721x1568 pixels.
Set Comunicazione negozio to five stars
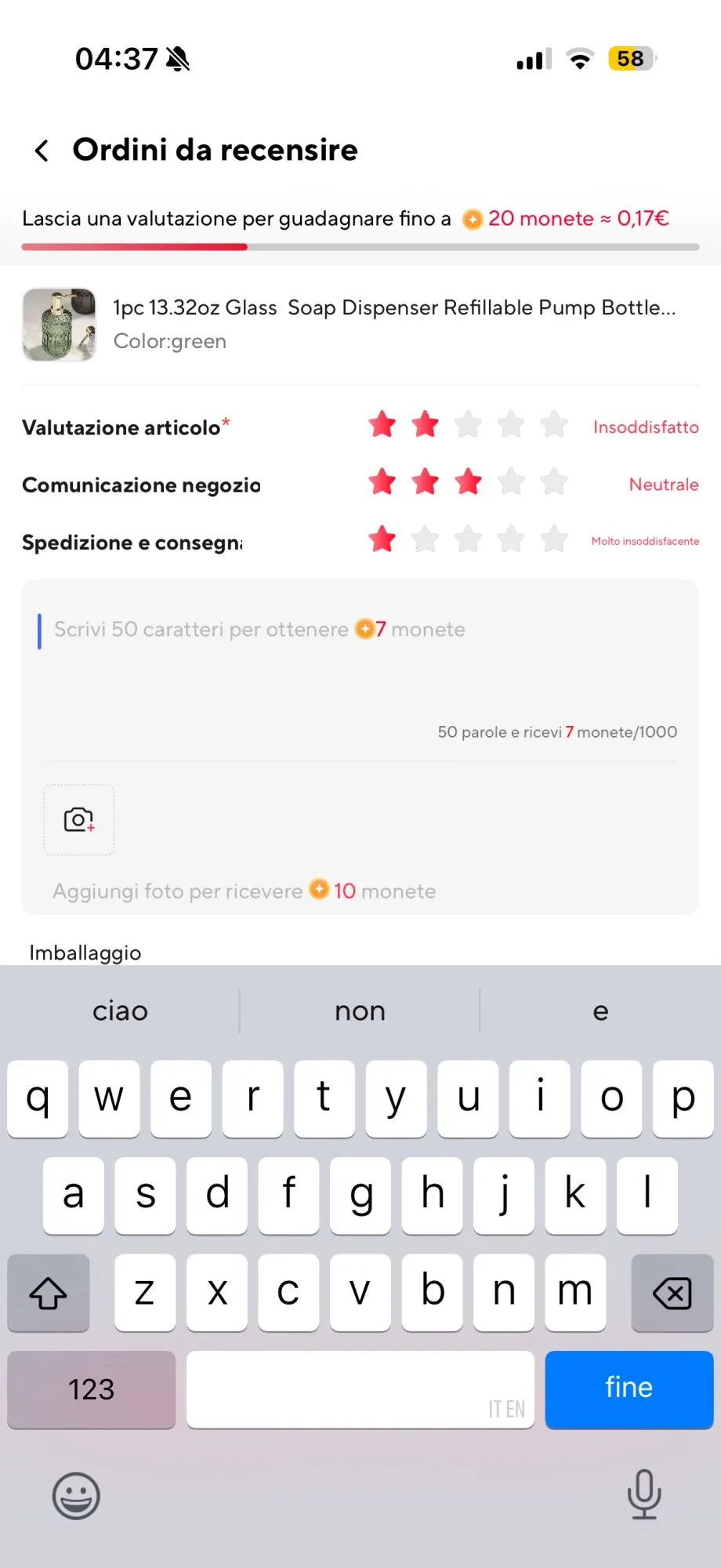tap(554, 482)
